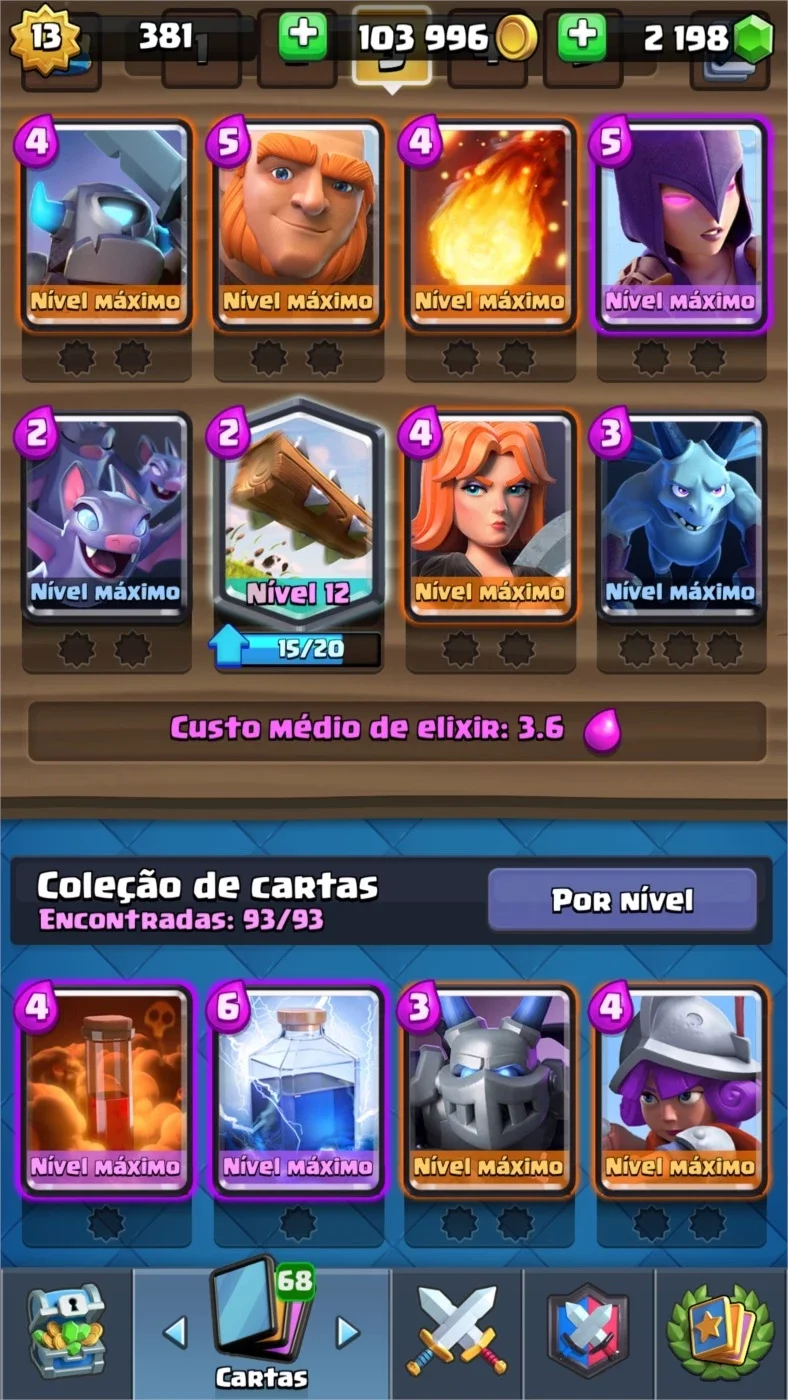Open the shop chest tab

pos(66,1332)
